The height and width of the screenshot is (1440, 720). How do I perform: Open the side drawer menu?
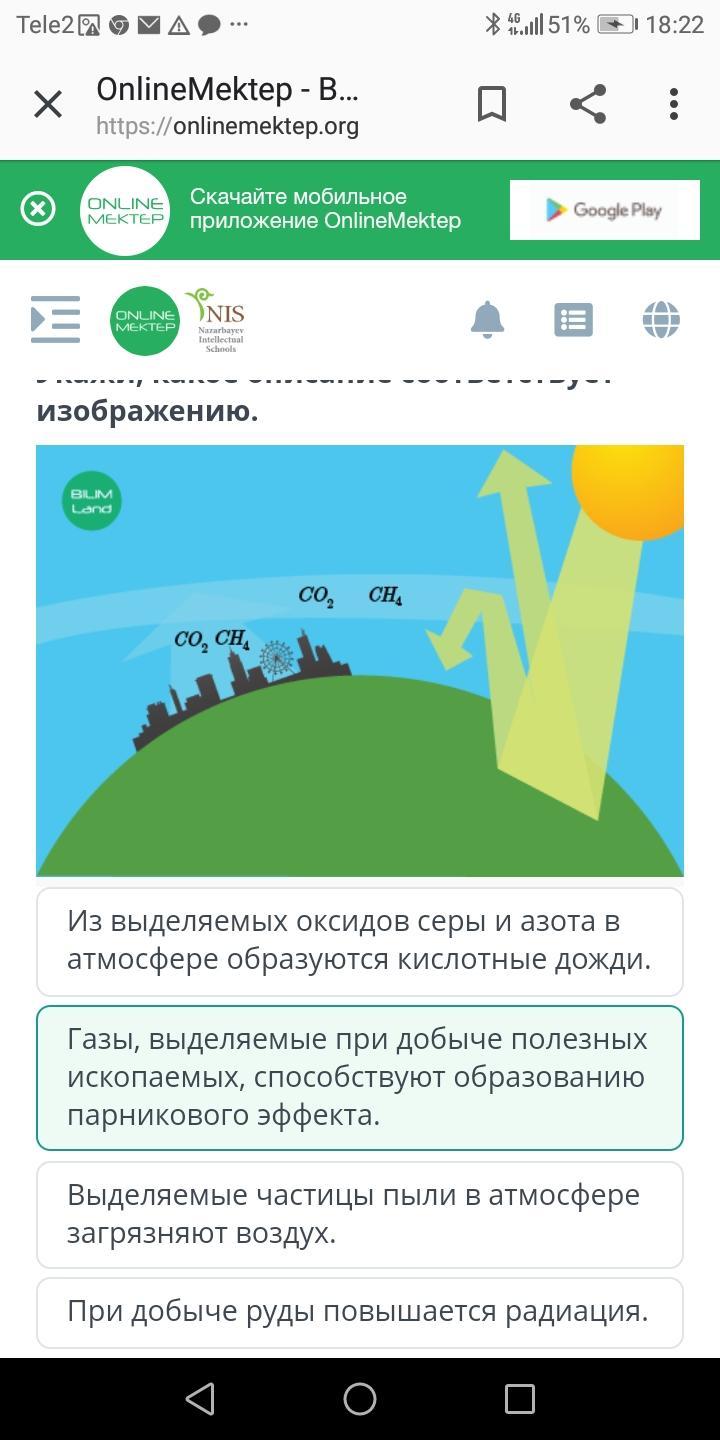[x=56, y=320]
